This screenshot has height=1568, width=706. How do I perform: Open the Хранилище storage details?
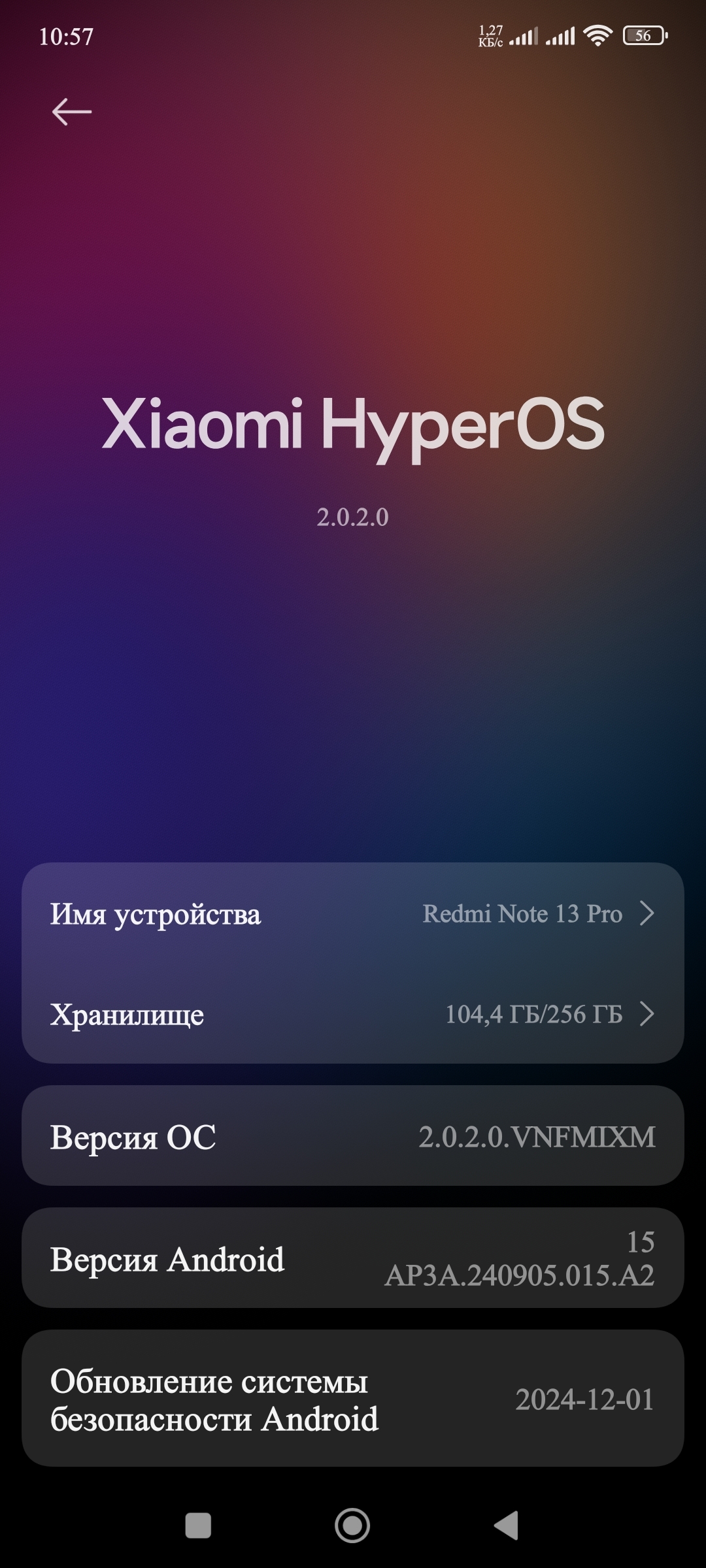coord(353,1014)
